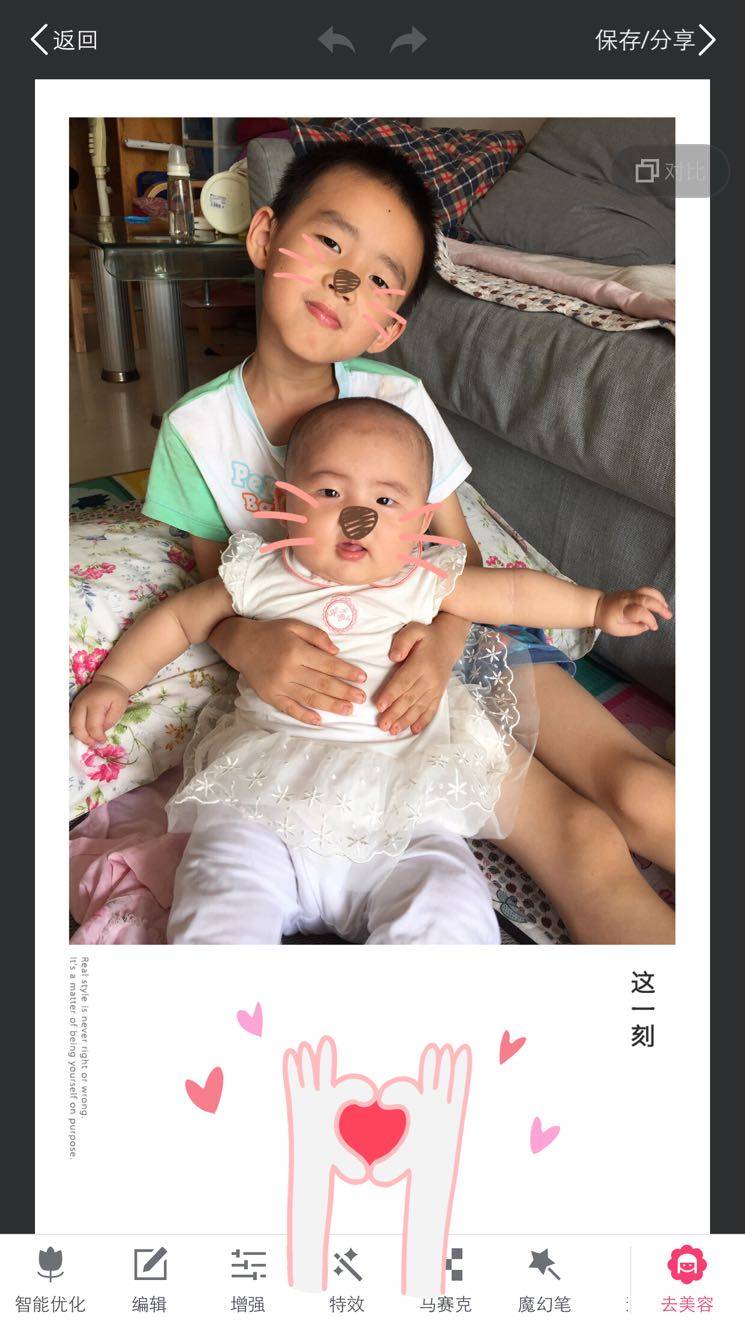The image size is (745, 1324).
Task: Open 保存/分享 to save or share
Action: coord(655,40)
